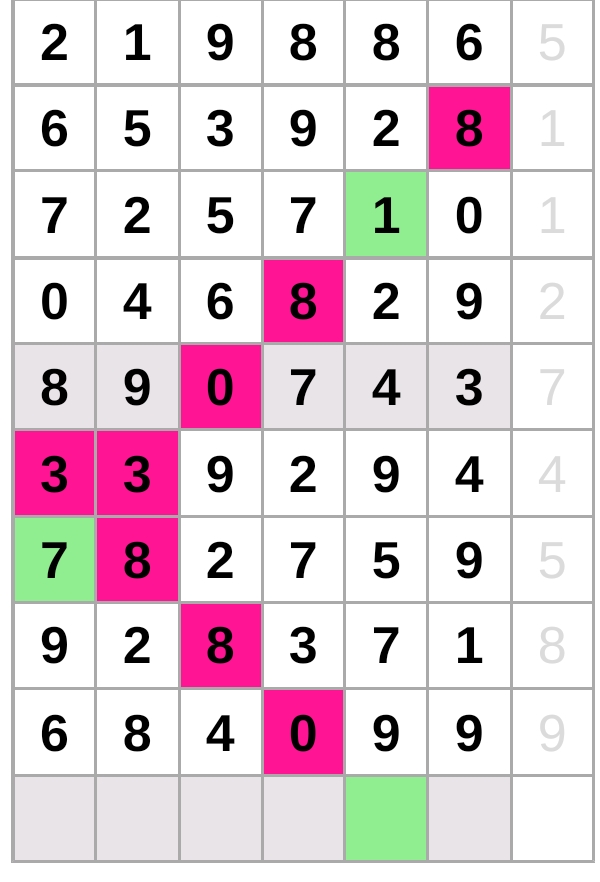Select the 4 between 7 and 3 in the shaded row
The width and height of the screenshot is (600, 882).
pyautogui.click(x=386, y=388)
